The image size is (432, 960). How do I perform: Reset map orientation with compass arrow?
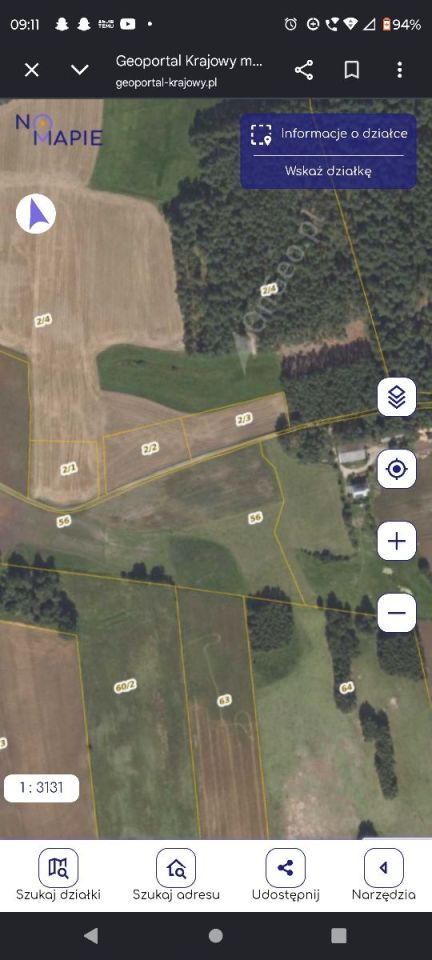pyautogui.click(x=36, y=214)
